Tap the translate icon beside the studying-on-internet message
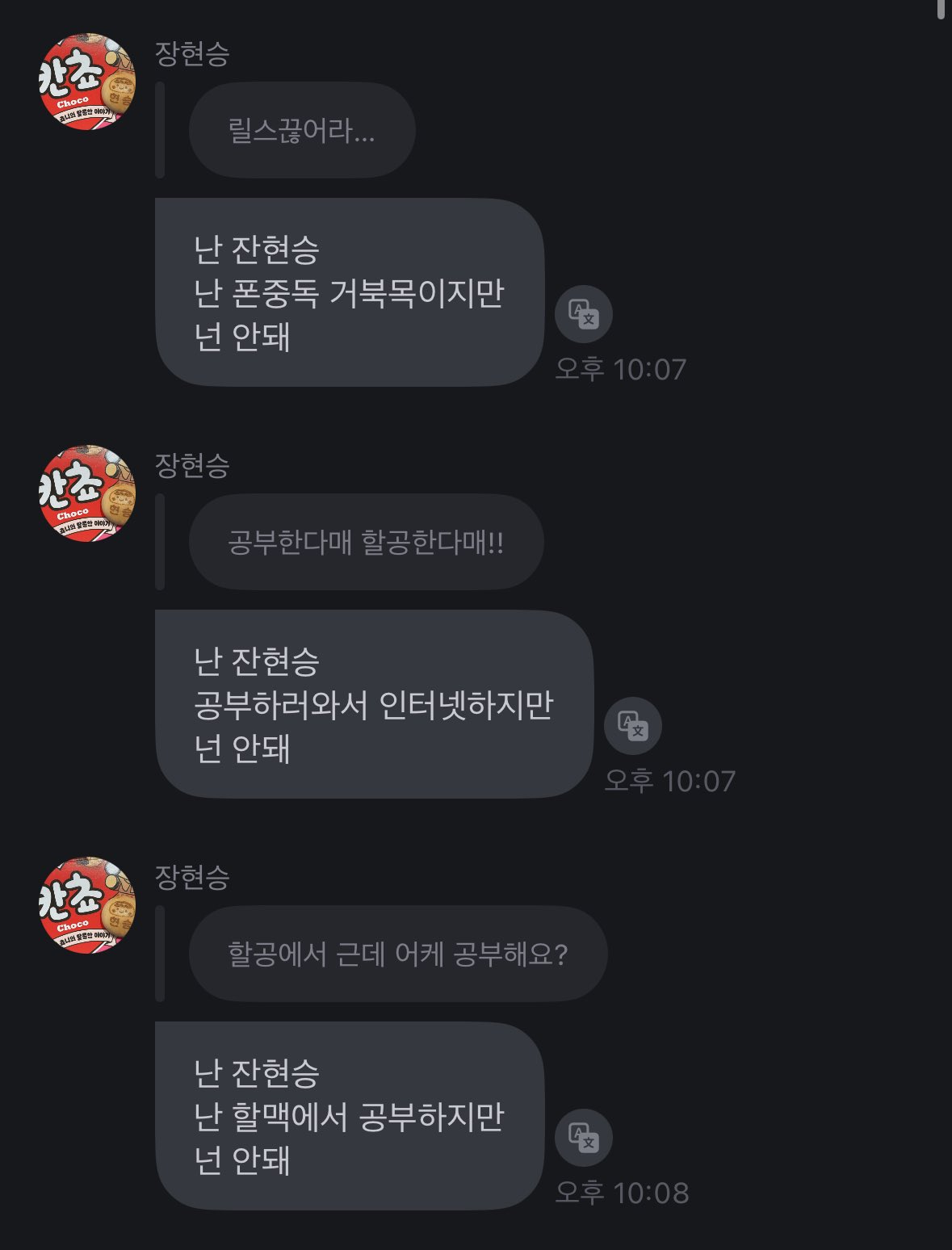Image resolution: width=952 pixels, height=1250 pixels. point(634,728)
